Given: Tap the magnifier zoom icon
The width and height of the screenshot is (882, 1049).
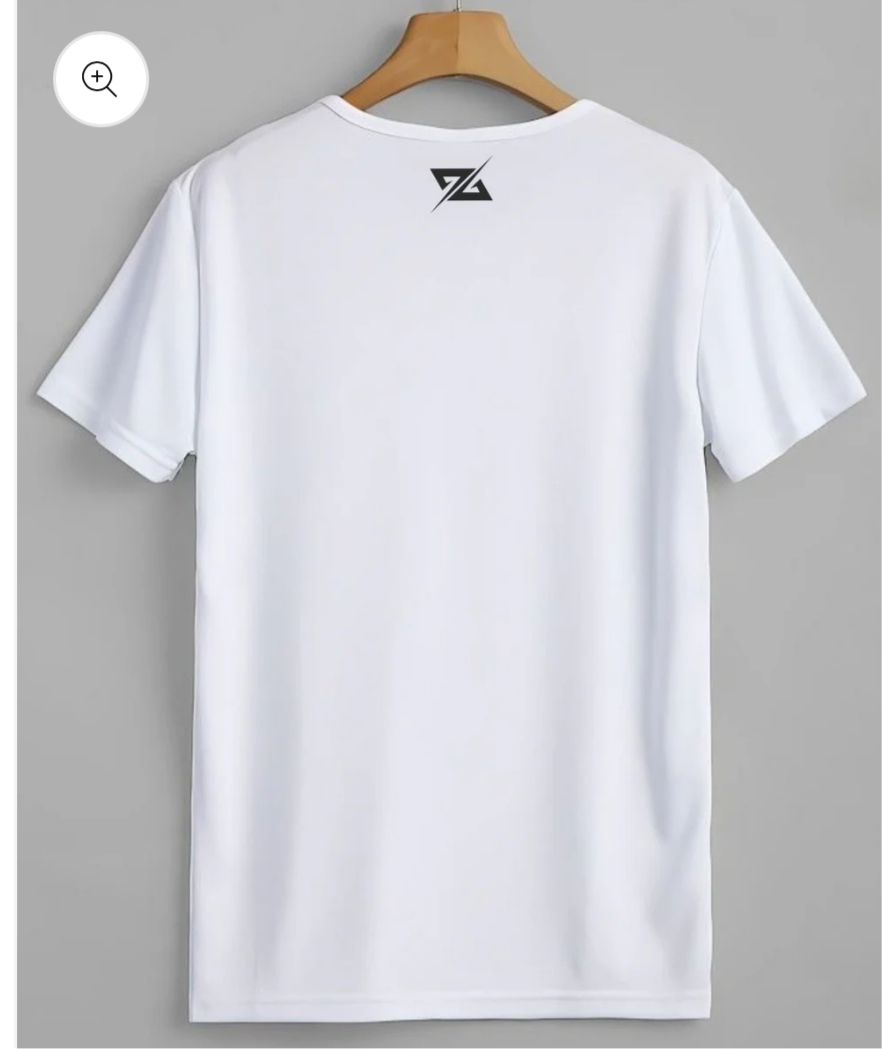Looking at the screenshot, I should tap(100, 79).
